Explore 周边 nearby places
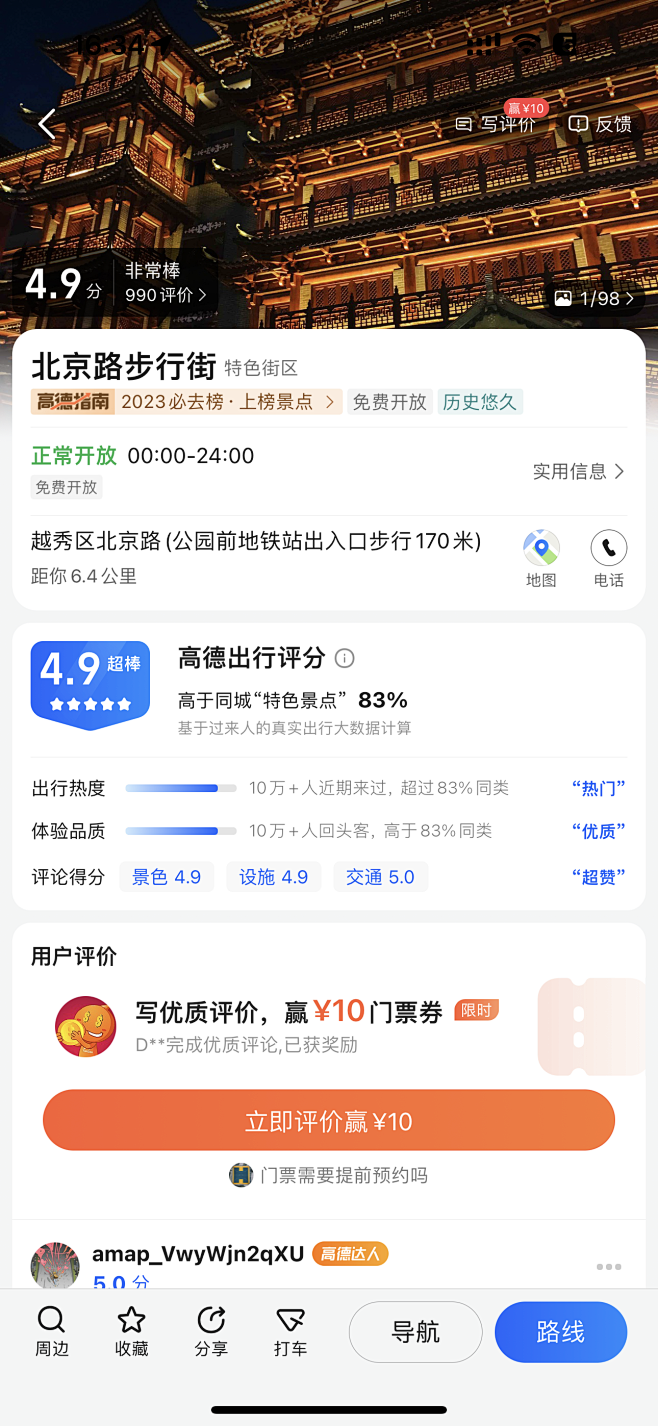Image resolution: width=658 pixels, height=1426 pixels. tap(52, 1331)
